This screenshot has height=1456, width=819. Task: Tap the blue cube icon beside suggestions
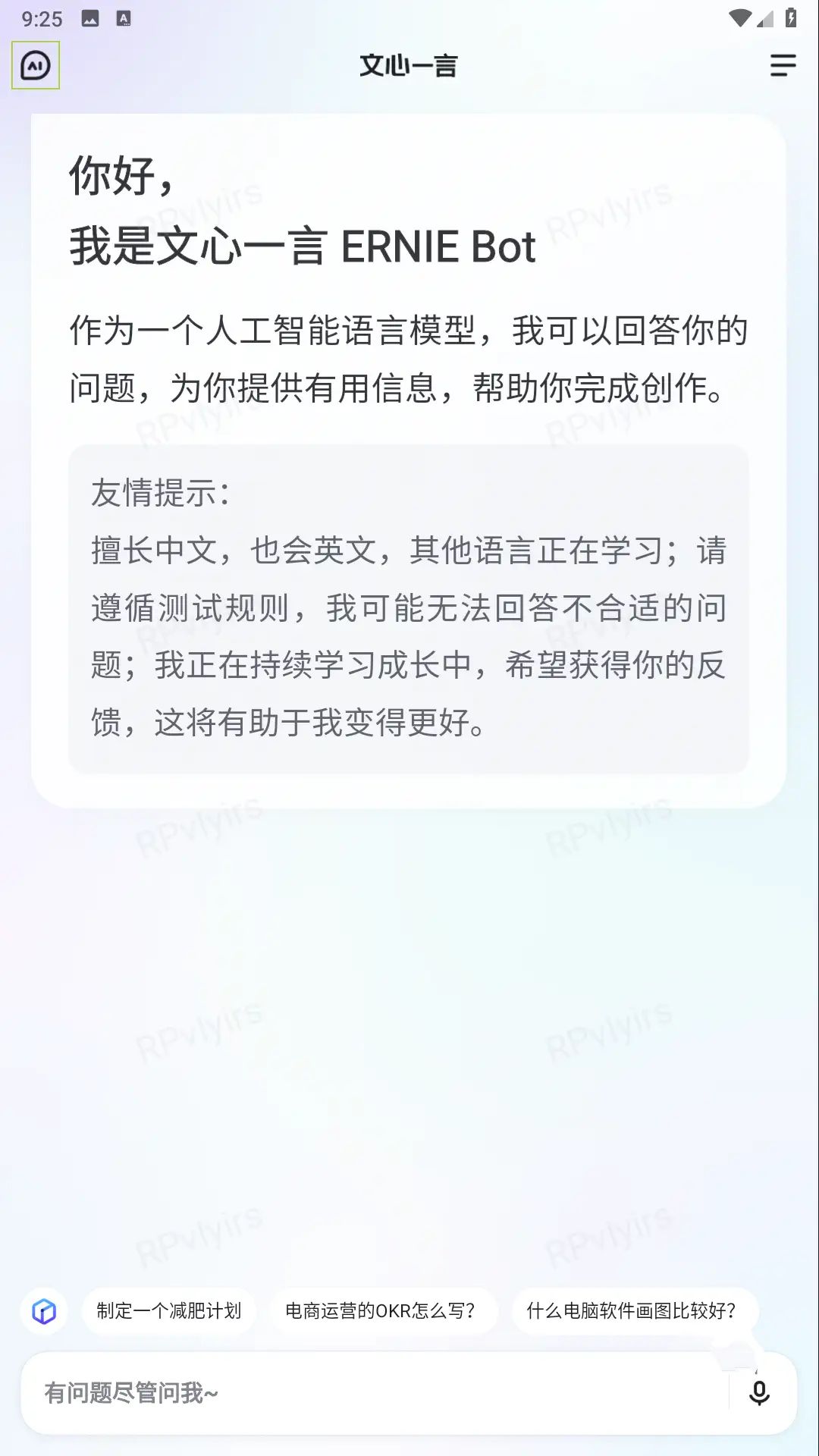point(44,1310)
